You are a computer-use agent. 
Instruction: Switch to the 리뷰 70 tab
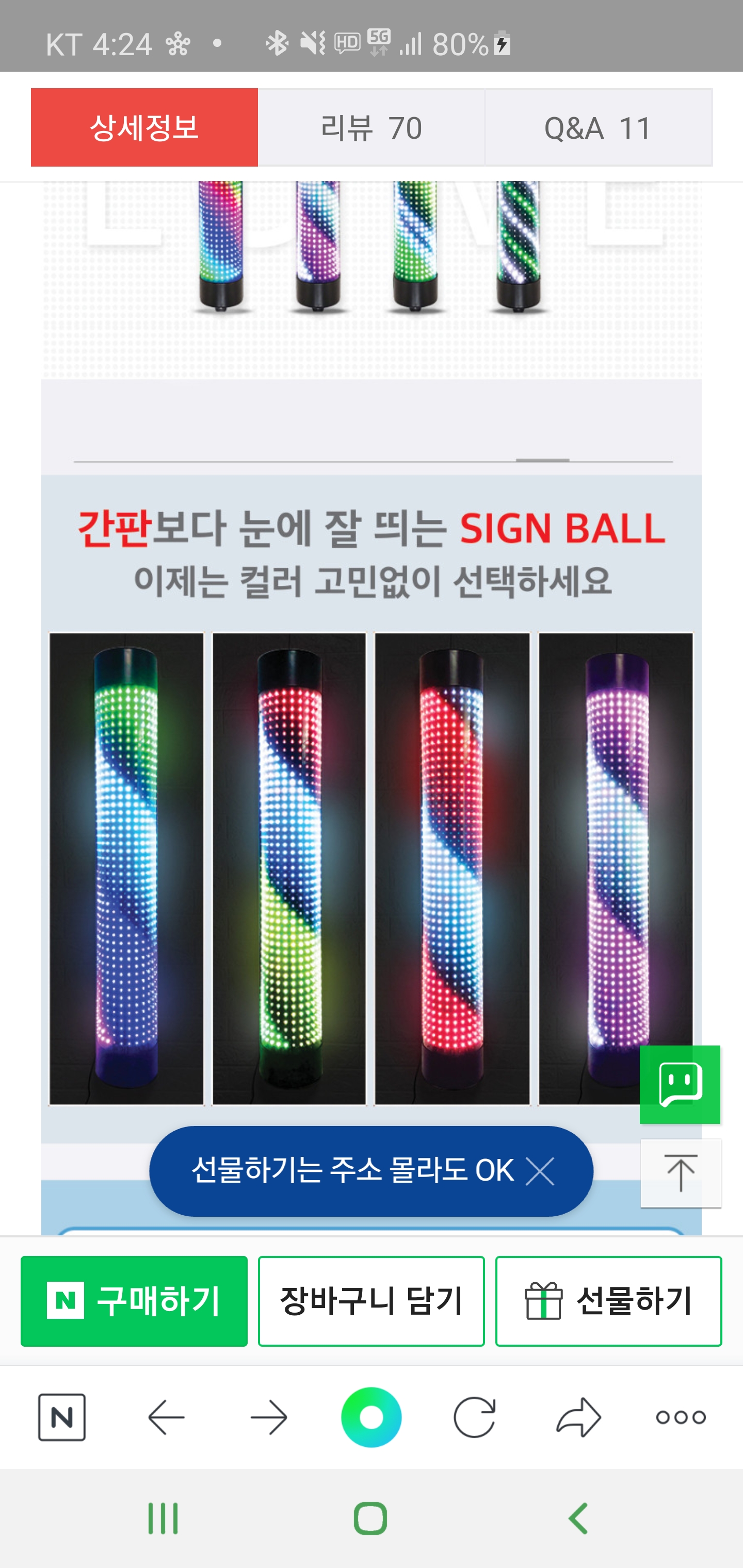tap(372, 128)
